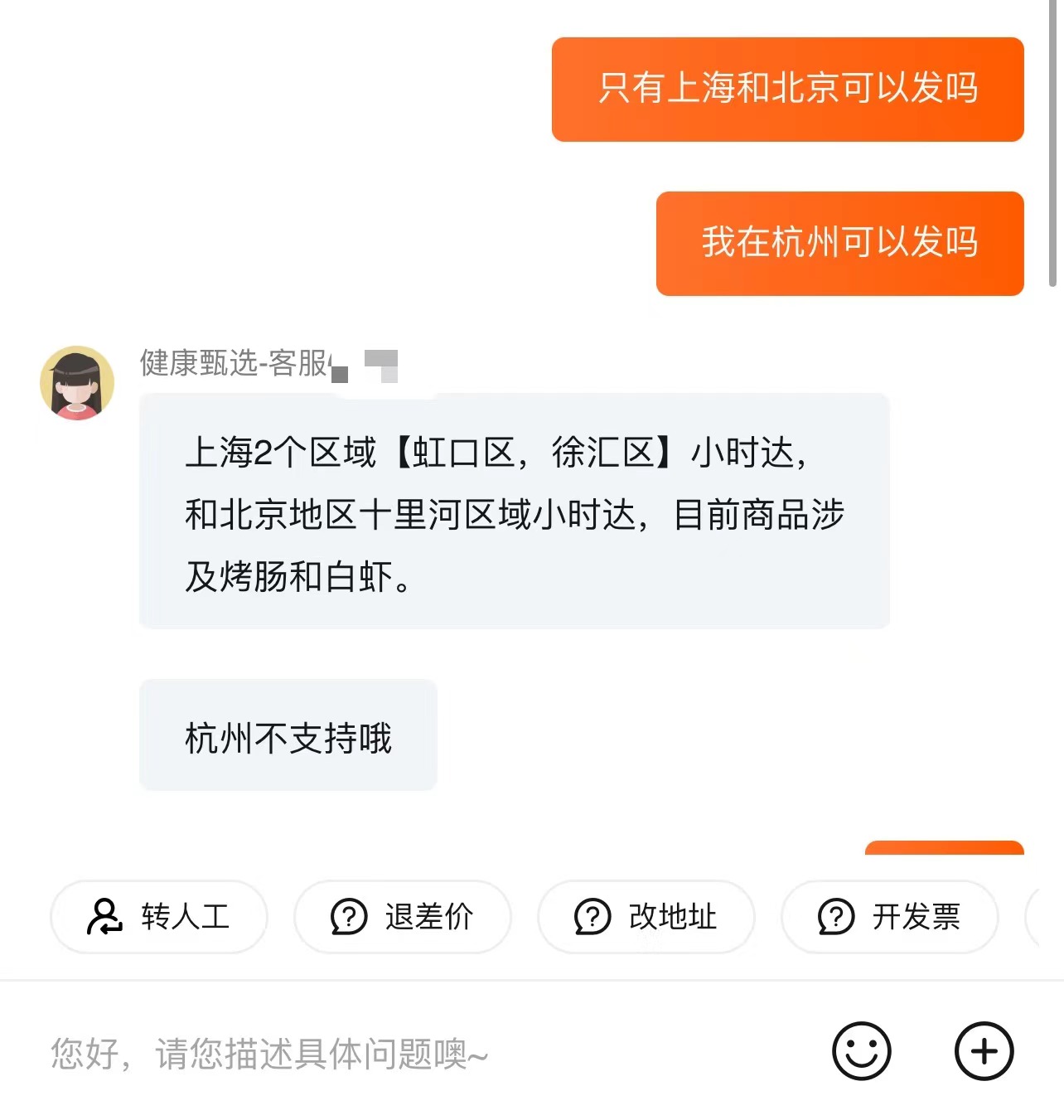Viewport: 1064px width, 1120px height.
Task: Open the plus attachment menu
Action: (984, 1051)
